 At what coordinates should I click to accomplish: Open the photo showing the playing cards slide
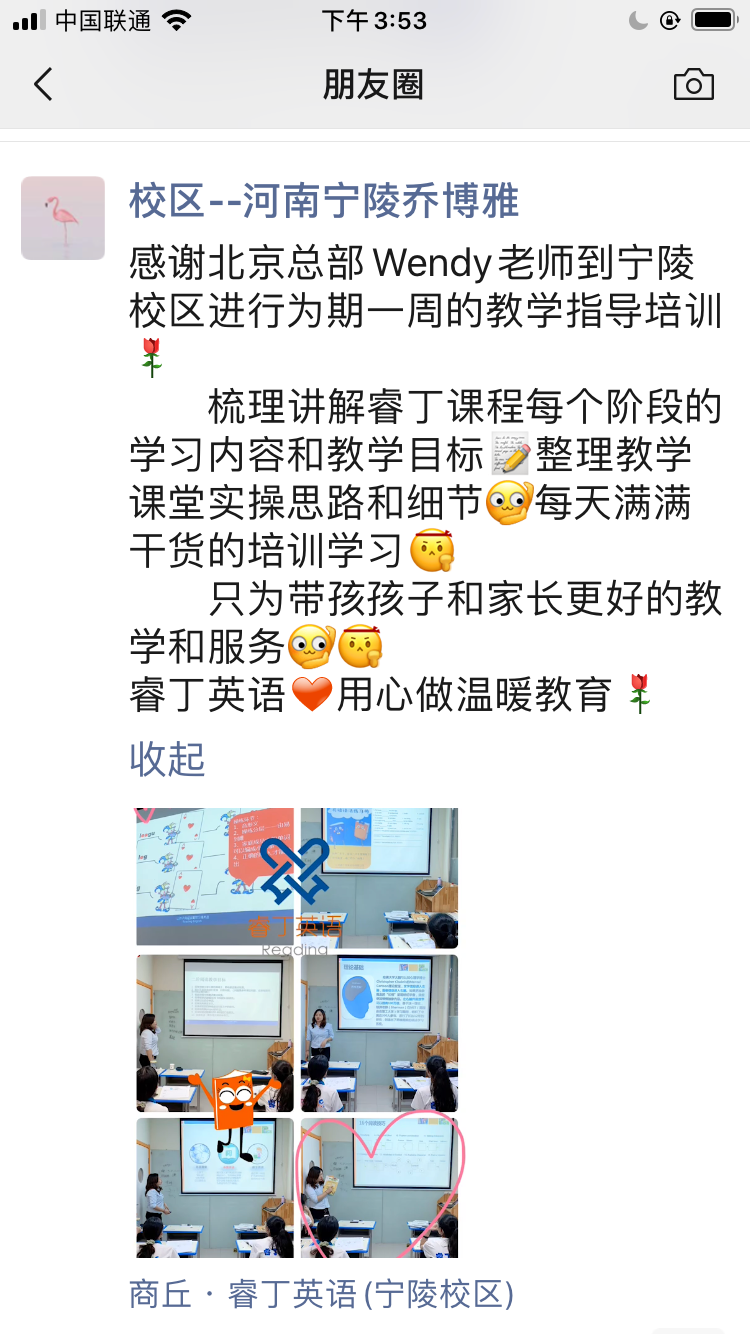215,877
